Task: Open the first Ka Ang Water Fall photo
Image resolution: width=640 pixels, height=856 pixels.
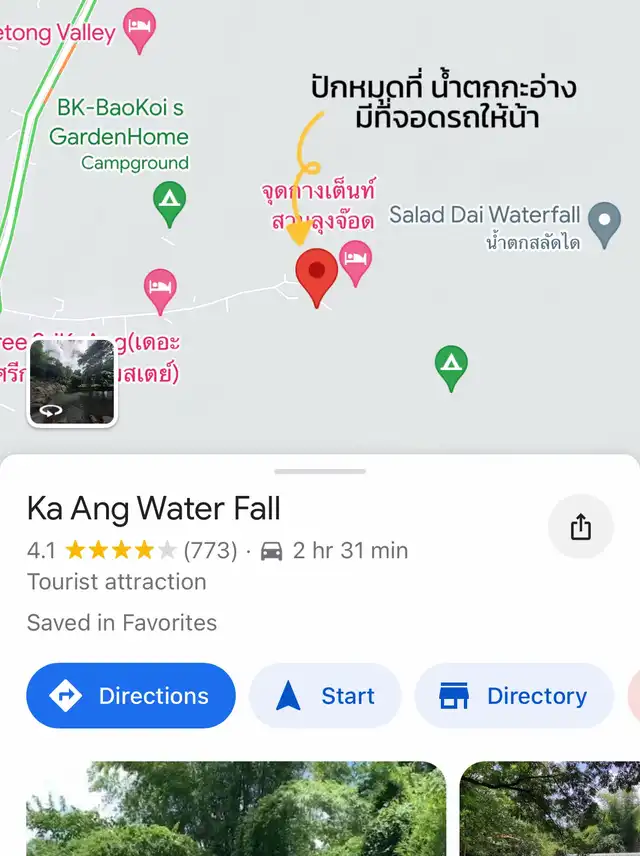Action: (236, 808)
